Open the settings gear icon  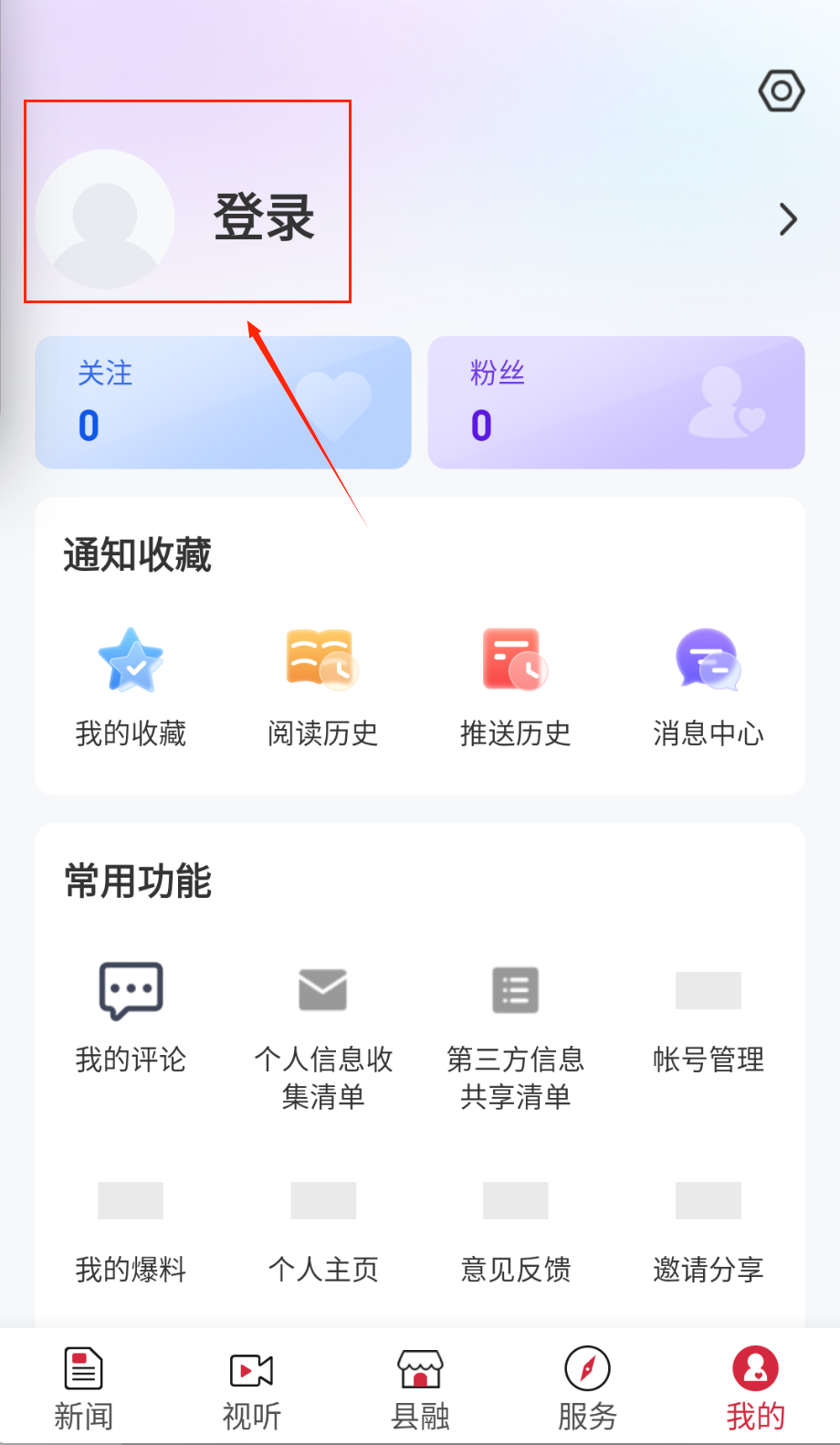pyautogui.click(x=781, y=91)
